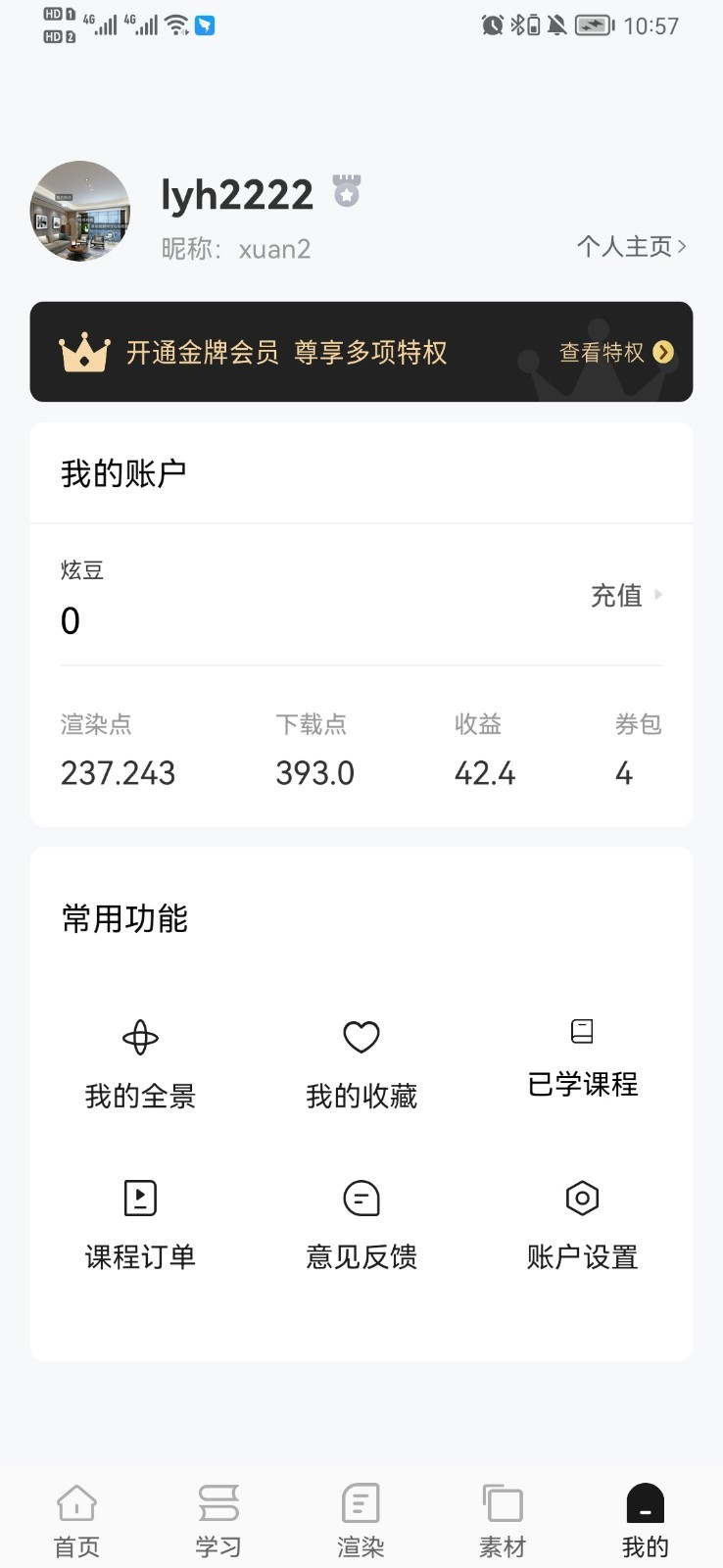Open 我的全景 panorama feature icon
The height and width of the screenshot is (1568, 723).
[139, 1038]
